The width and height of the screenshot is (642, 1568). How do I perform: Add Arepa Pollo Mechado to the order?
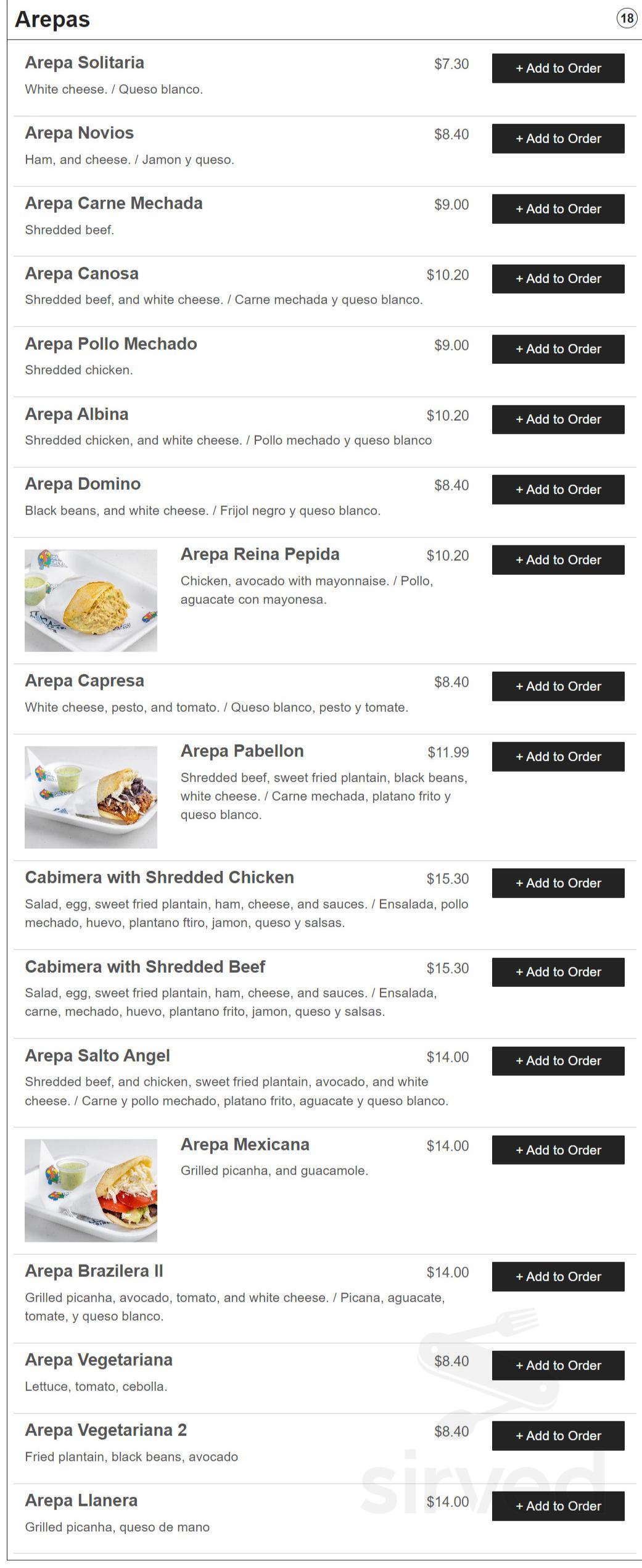tap(557, 349)
